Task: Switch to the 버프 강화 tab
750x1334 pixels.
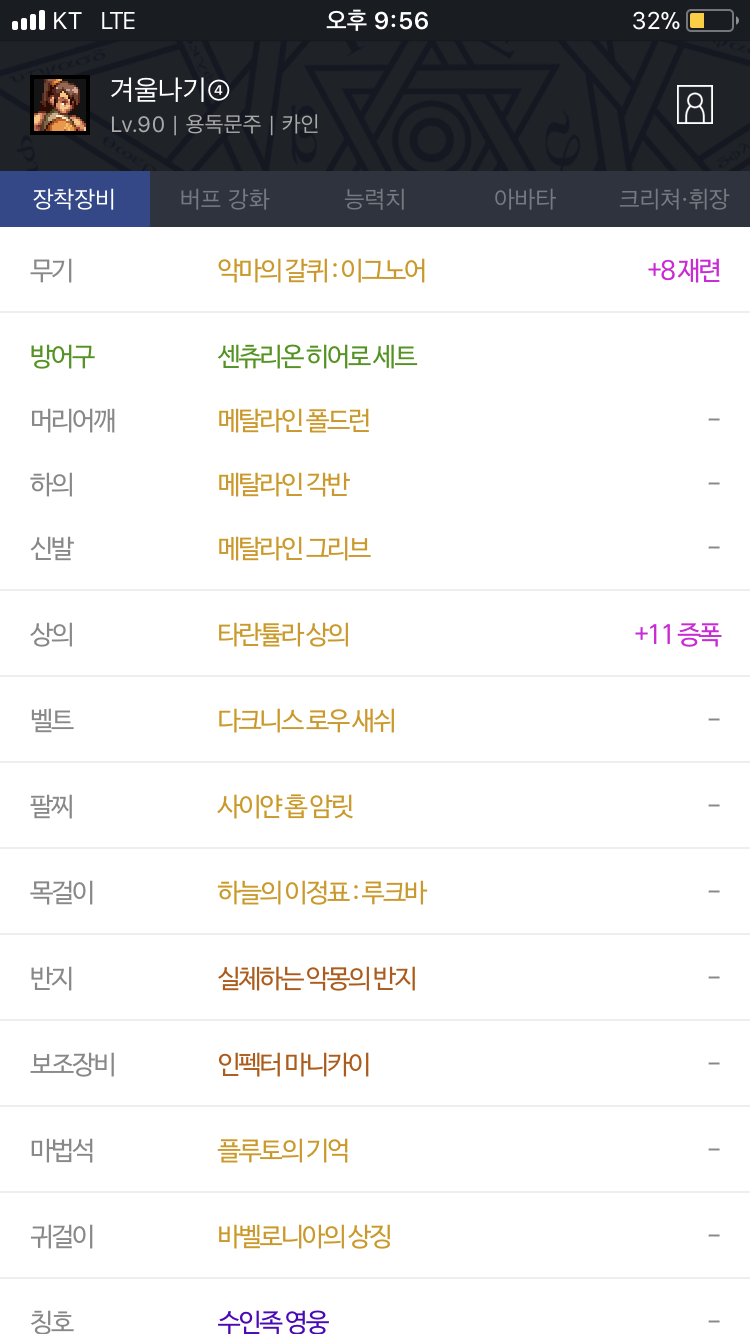Action: (x=225, y=199)
